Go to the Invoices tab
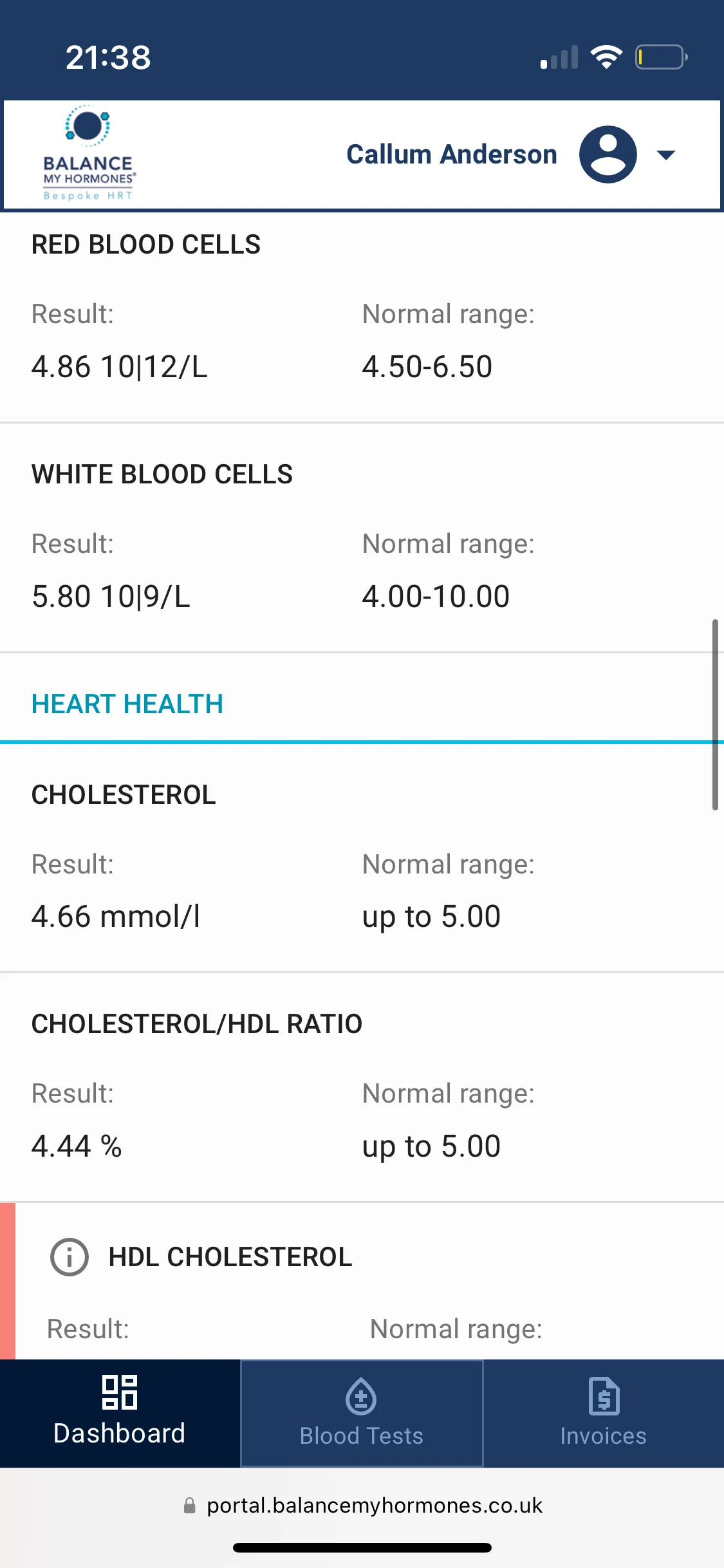Screen dimensions: 724x1568 604,1413
